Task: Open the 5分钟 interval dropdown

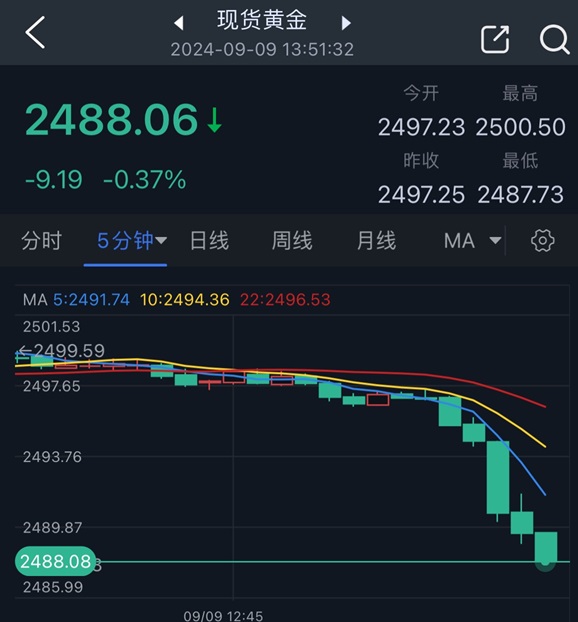Action: click(x=132, y=241)
